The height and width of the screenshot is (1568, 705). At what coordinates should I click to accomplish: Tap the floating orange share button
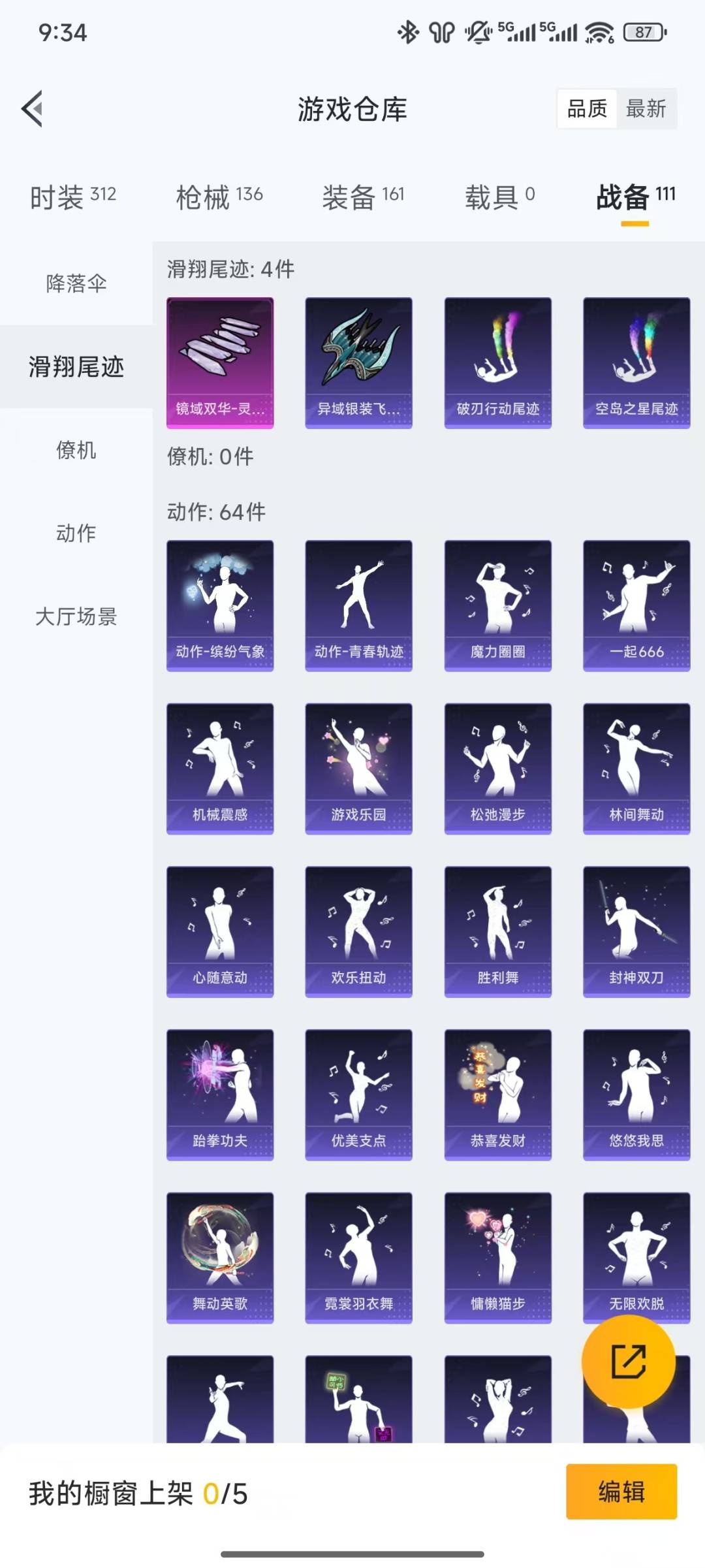tap(628, 1362)
